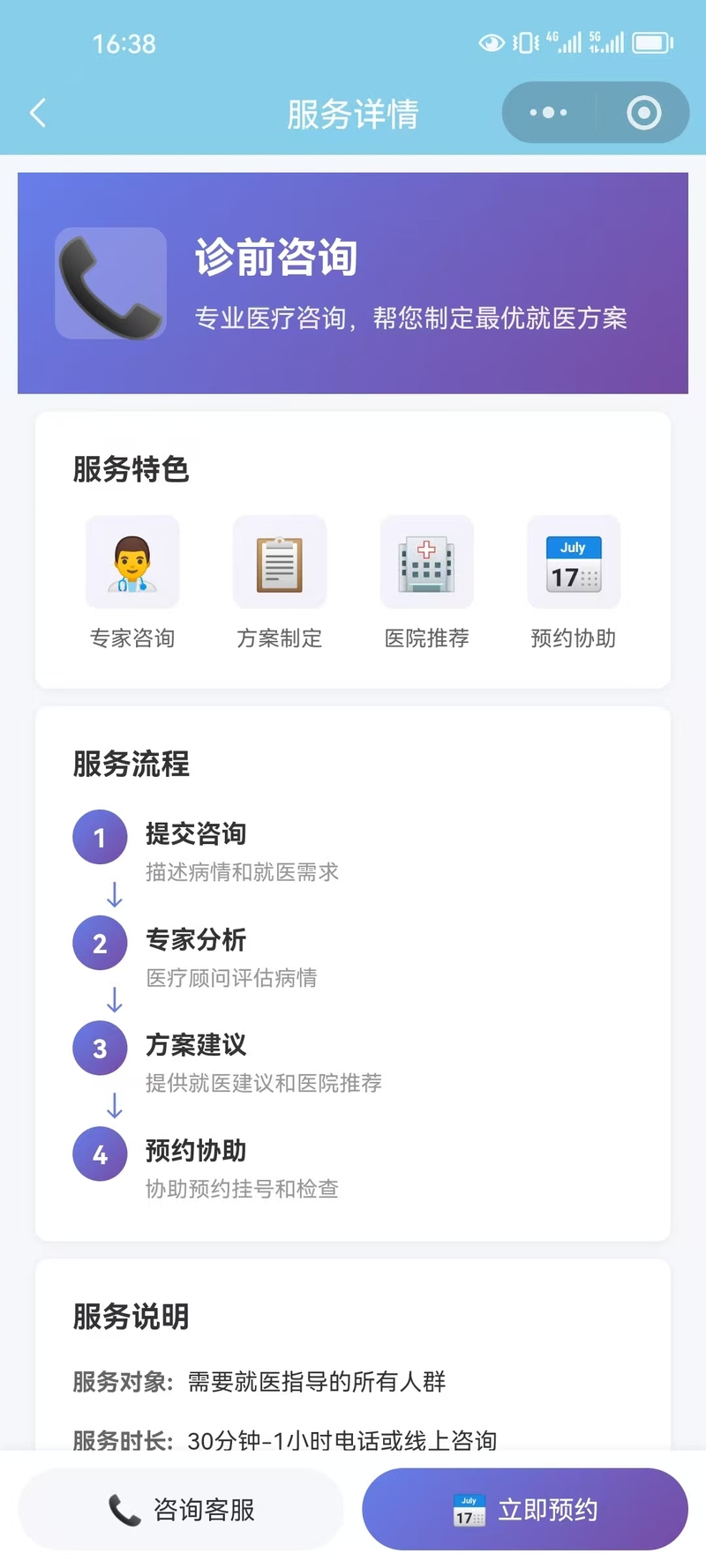The width and height of the screenshot is (706, 1568).
Task: Open the mini program more options menu
Action: 549,113
